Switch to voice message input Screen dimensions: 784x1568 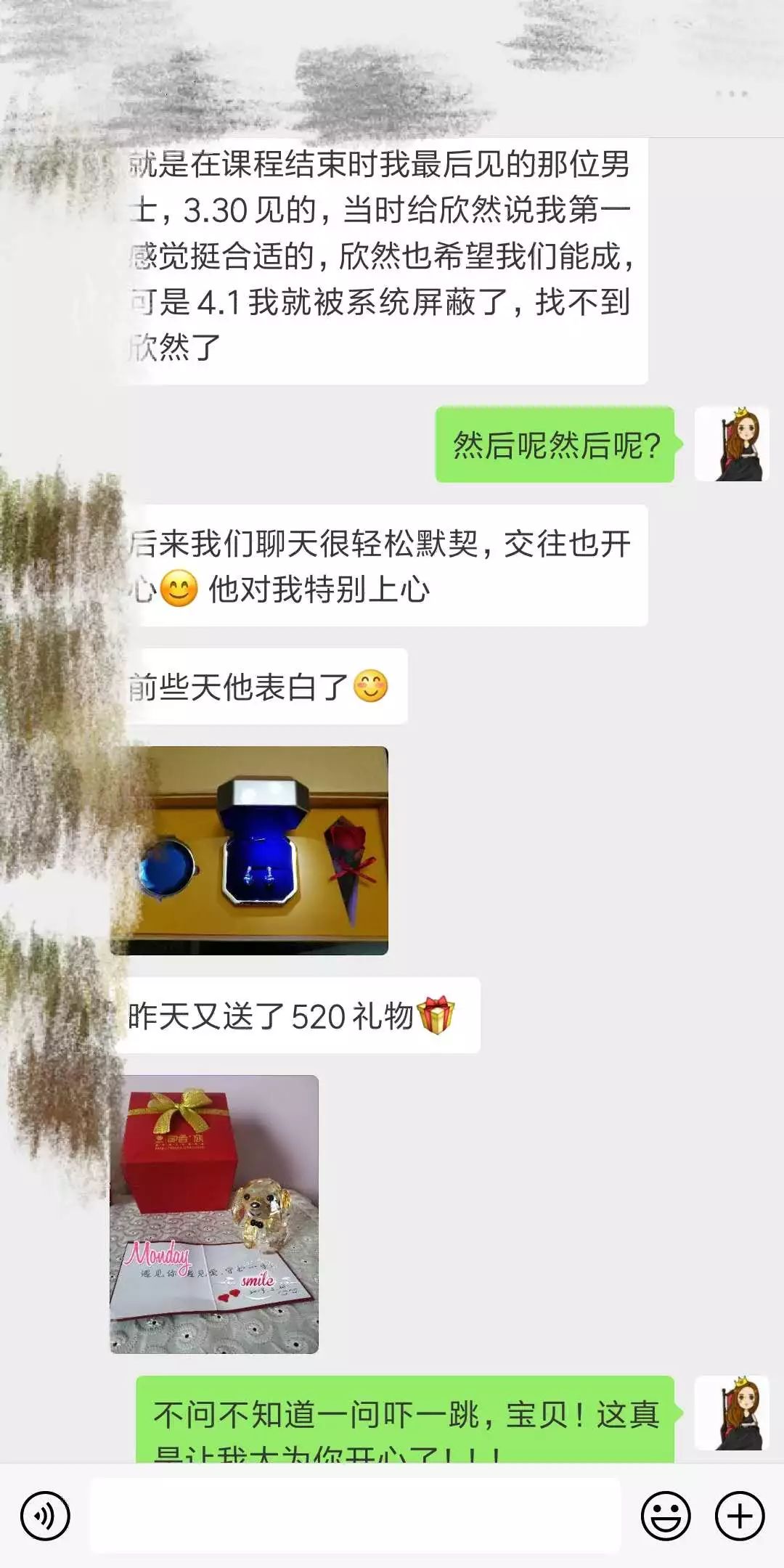45,1516
